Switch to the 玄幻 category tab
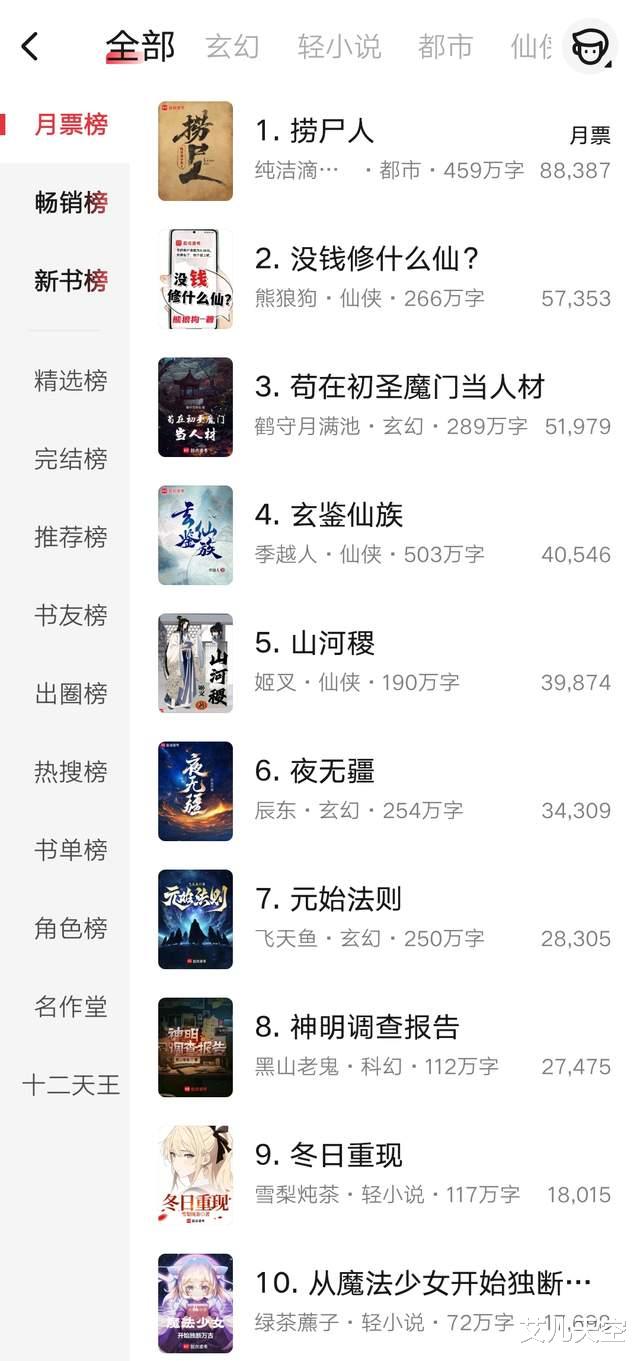The height and width of the screenshot is (1361, 640). point(232,46)
